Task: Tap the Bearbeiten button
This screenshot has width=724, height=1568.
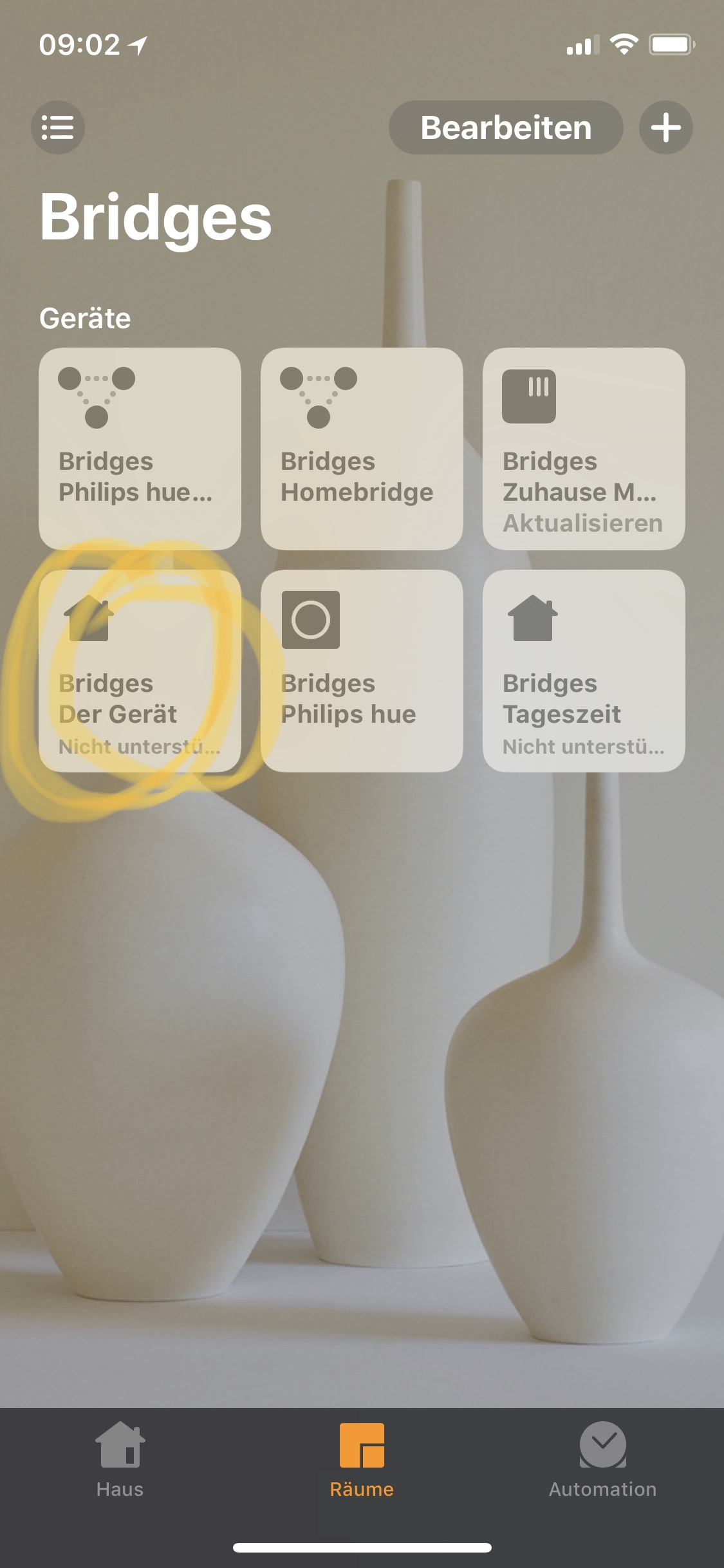Action: click(506, 127)
